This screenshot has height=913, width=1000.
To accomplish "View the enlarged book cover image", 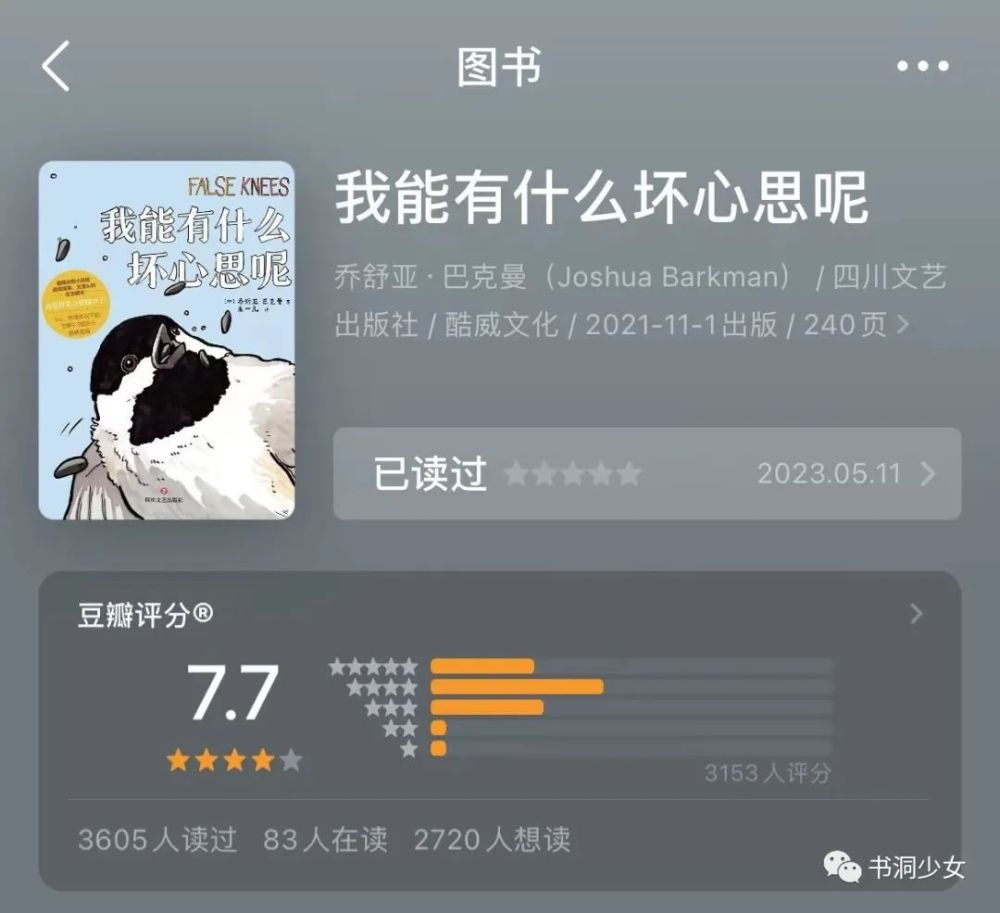I will (x=167, y=340).
